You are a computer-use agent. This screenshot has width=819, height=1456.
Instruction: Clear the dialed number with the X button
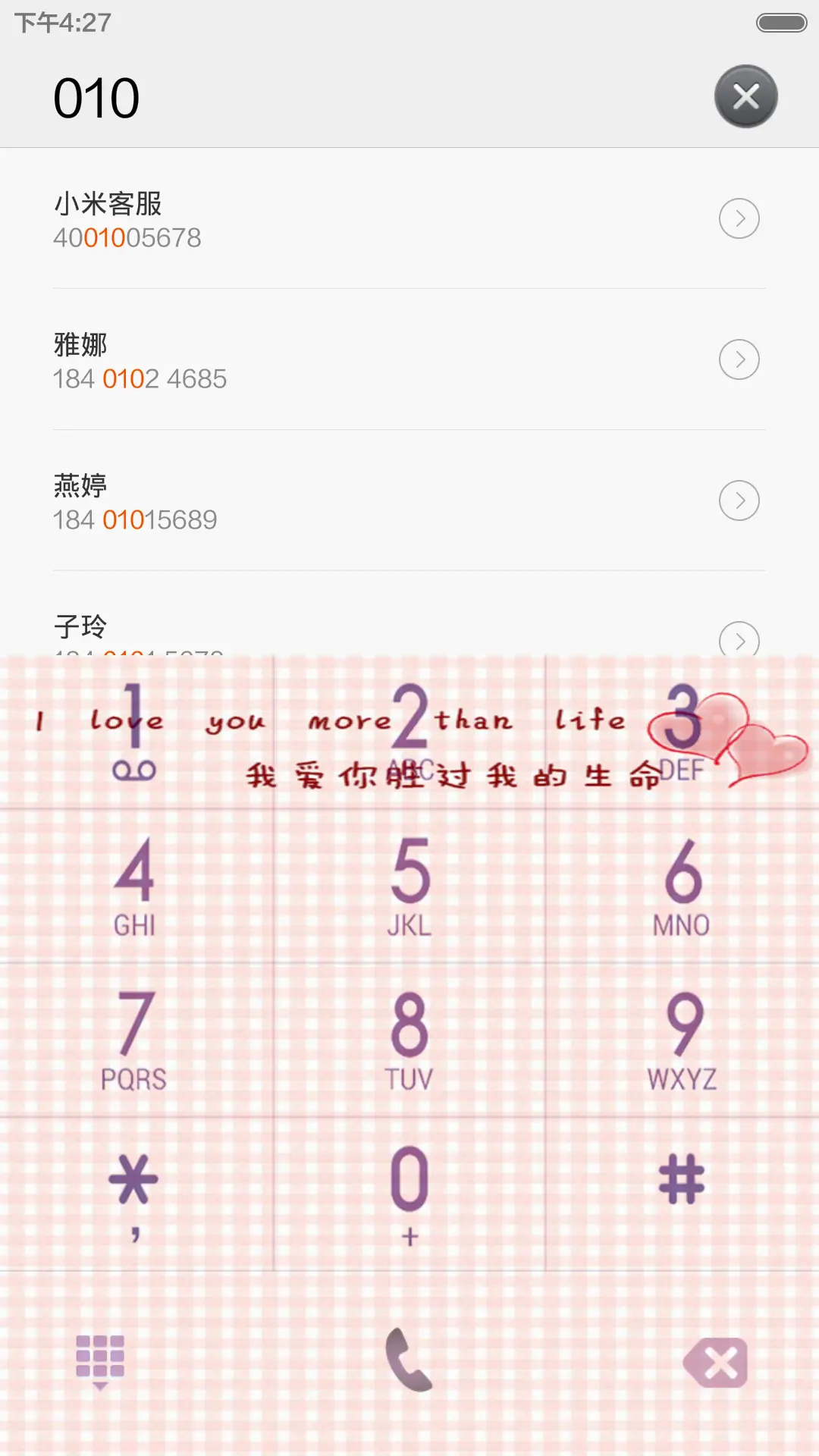pos(745,96)
